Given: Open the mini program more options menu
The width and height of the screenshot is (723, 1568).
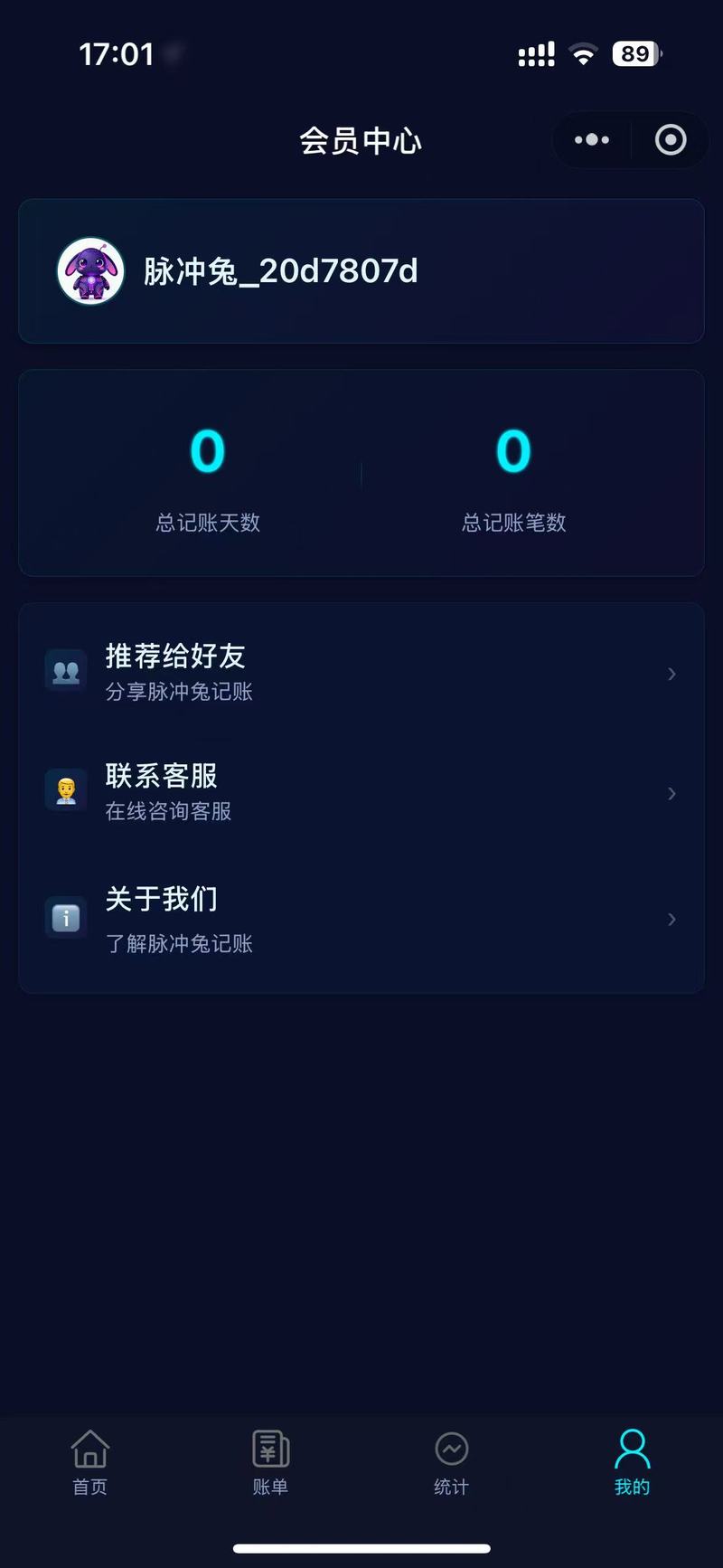Looking at the screenshot, I should click(x=592, y=140).
